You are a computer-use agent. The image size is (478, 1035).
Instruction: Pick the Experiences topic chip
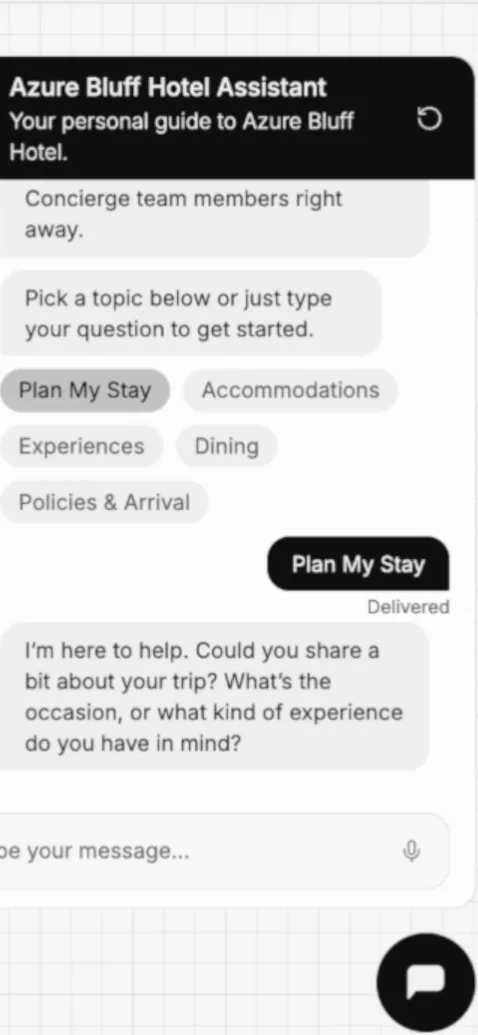click(81, 446)
